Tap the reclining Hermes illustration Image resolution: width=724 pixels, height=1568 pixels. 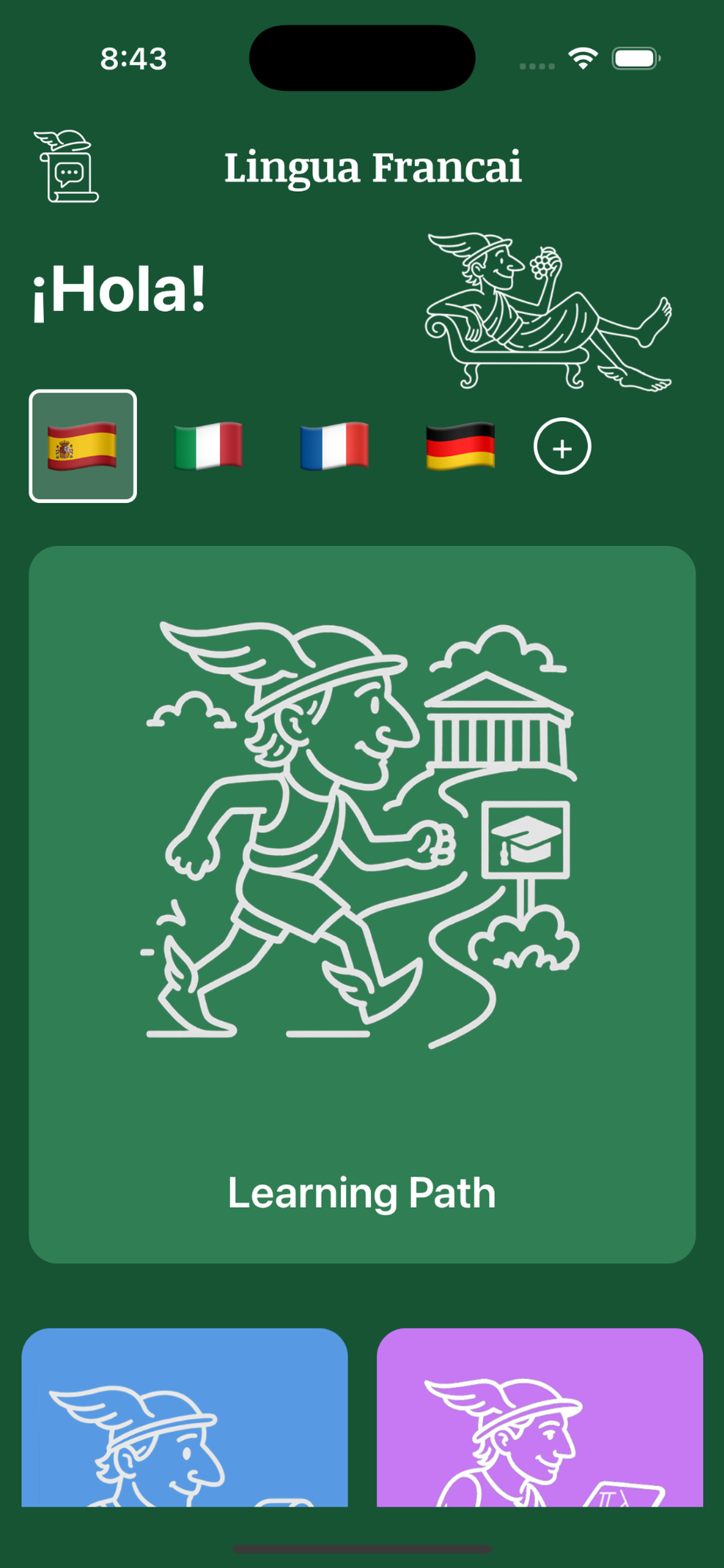click(547, 310)
